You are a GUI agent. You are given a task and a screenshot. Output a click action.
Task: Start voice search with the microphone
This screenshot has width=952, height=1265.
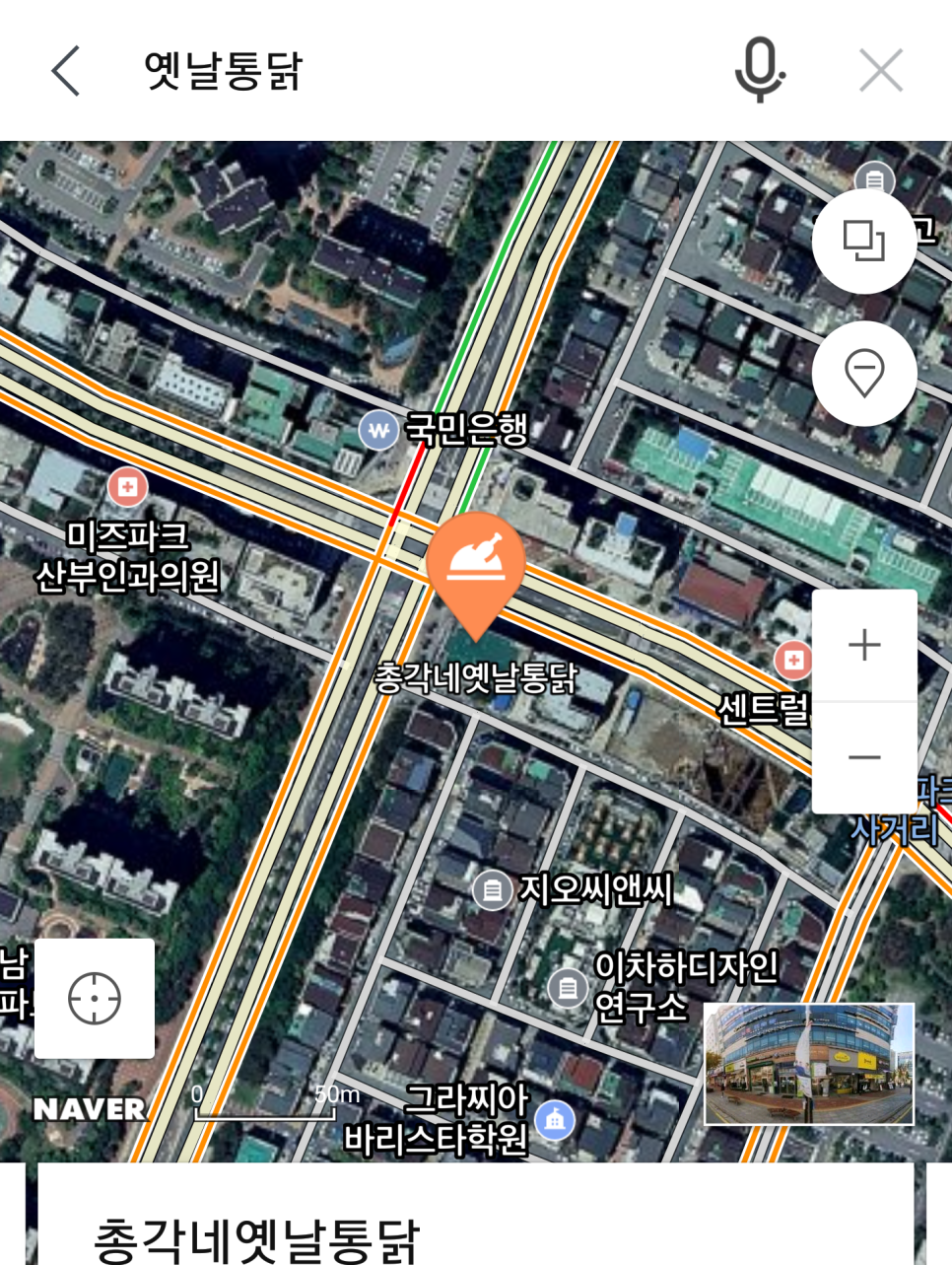coord(759,71)
